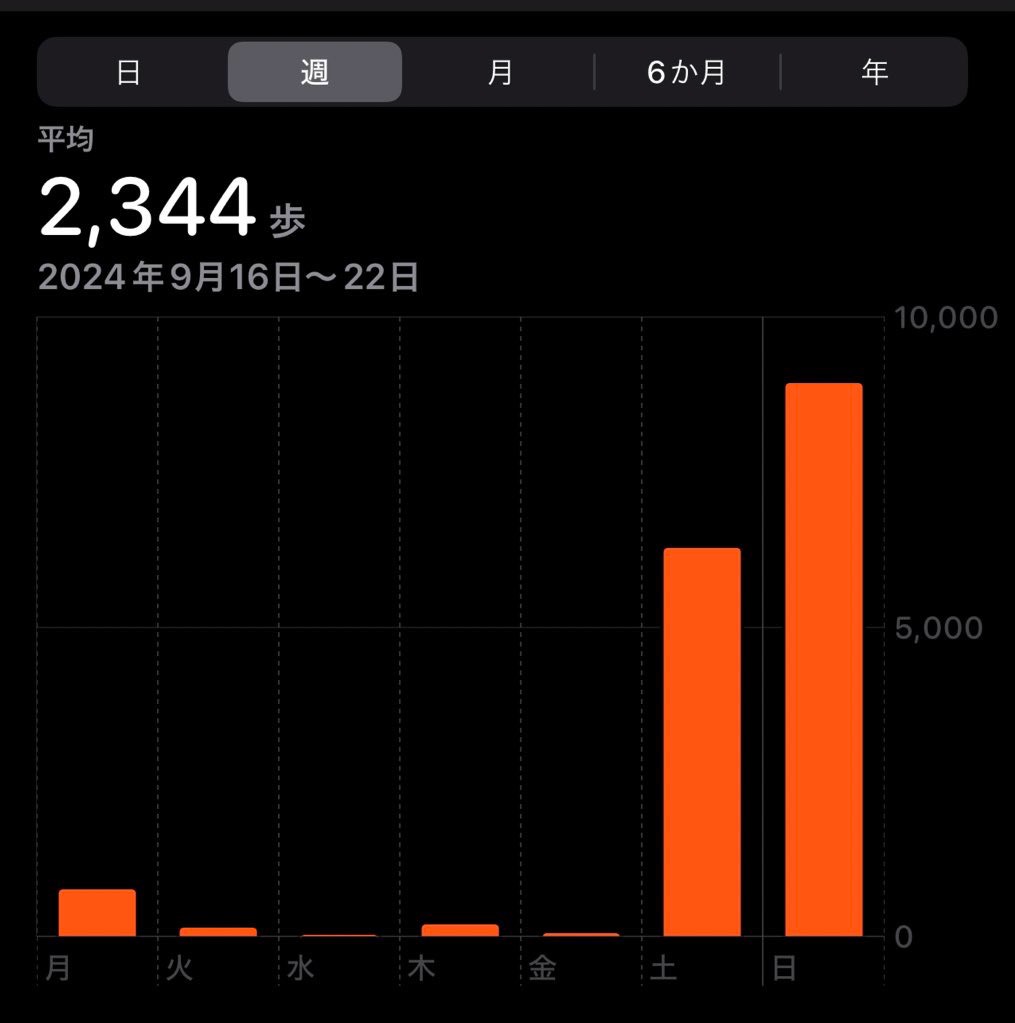Switch to the 月 (month) view

click(x=500, y=72)
